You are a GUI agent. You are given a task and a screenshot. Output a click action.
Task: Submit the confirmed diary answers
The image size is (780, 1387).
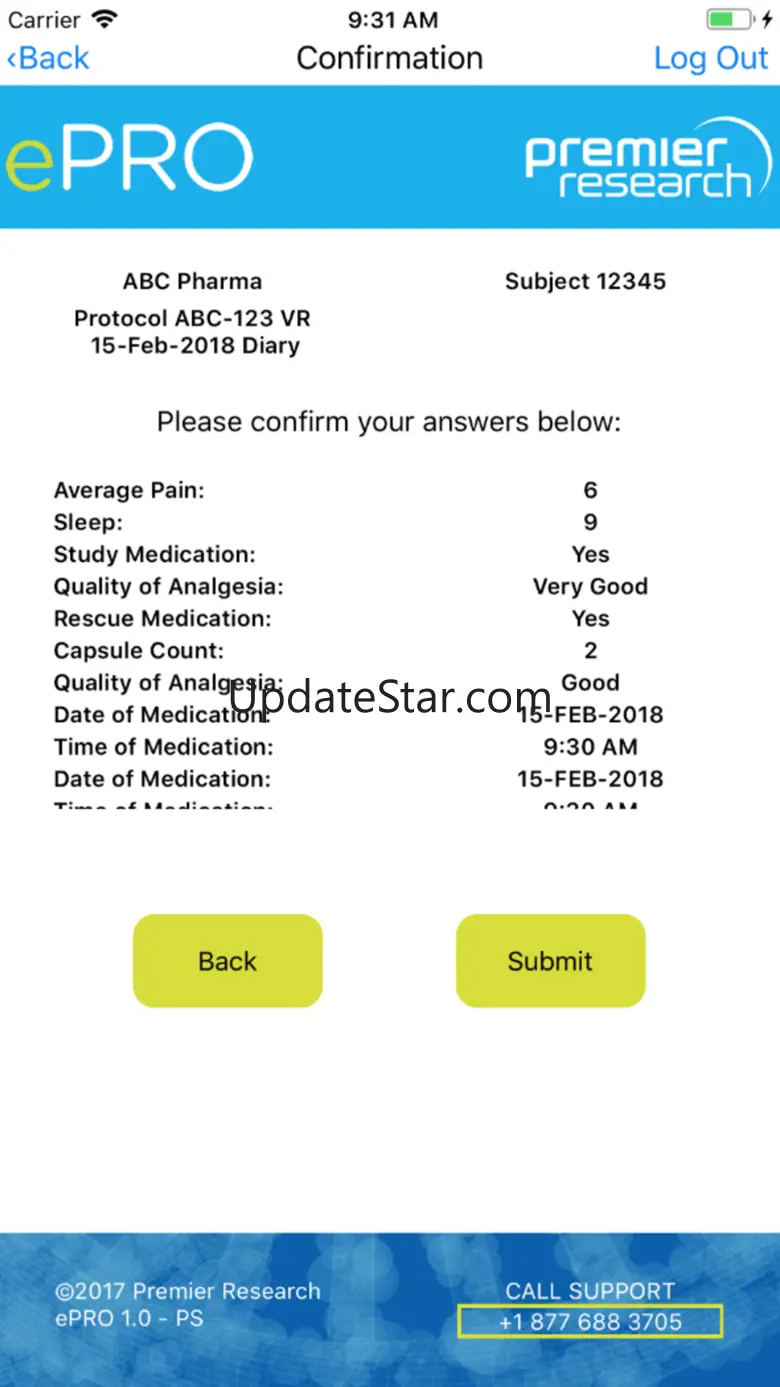(x=550, y=961)
